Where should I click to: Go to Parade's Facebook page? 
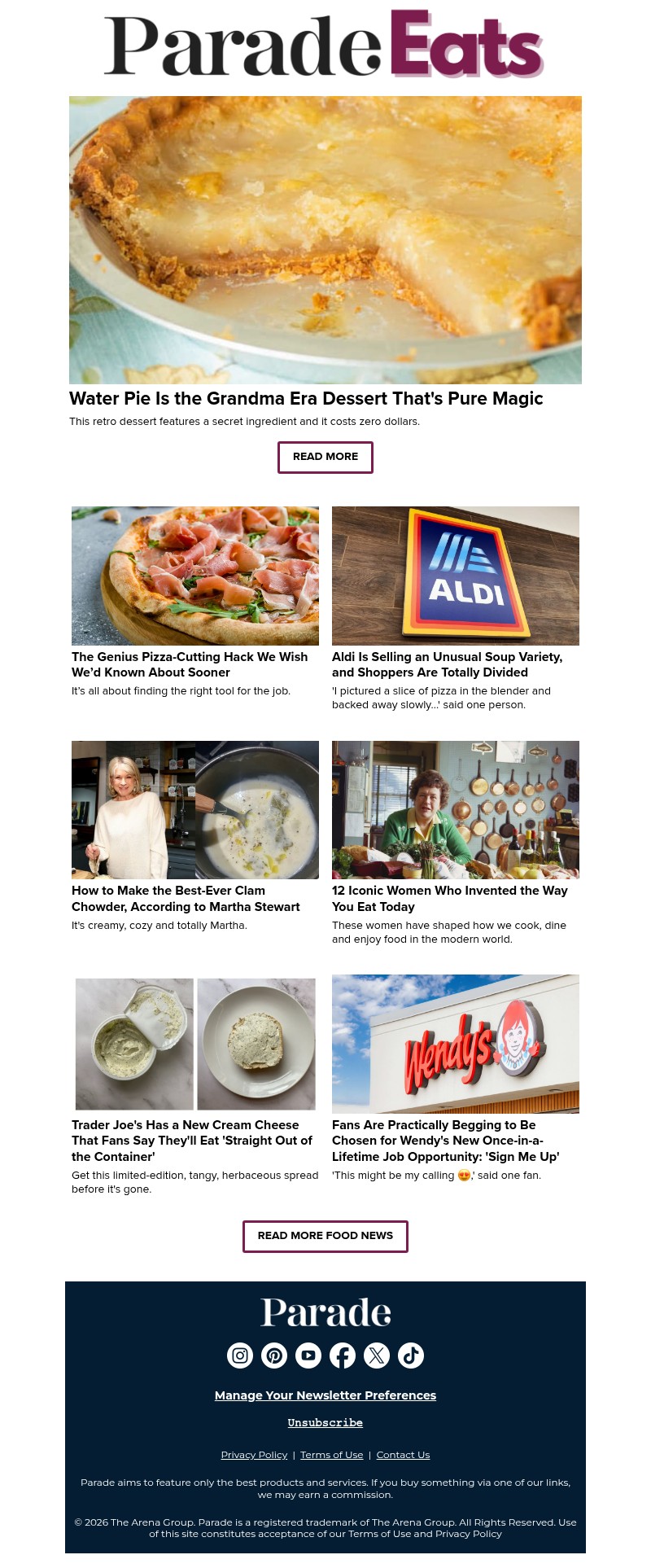pyautogui.click(x=343, y=1356)
